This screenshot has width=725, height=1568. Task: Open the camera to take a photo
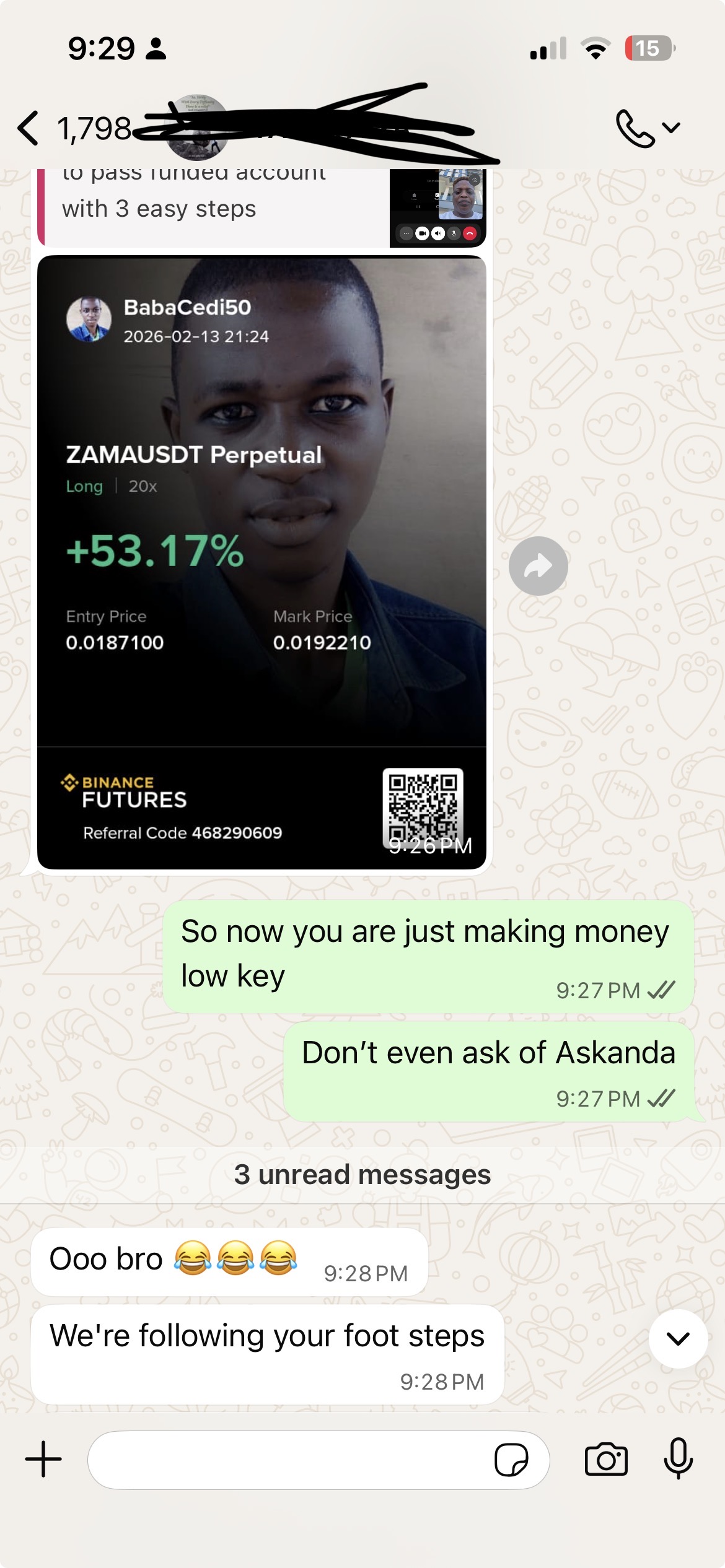click(606, 1460)
